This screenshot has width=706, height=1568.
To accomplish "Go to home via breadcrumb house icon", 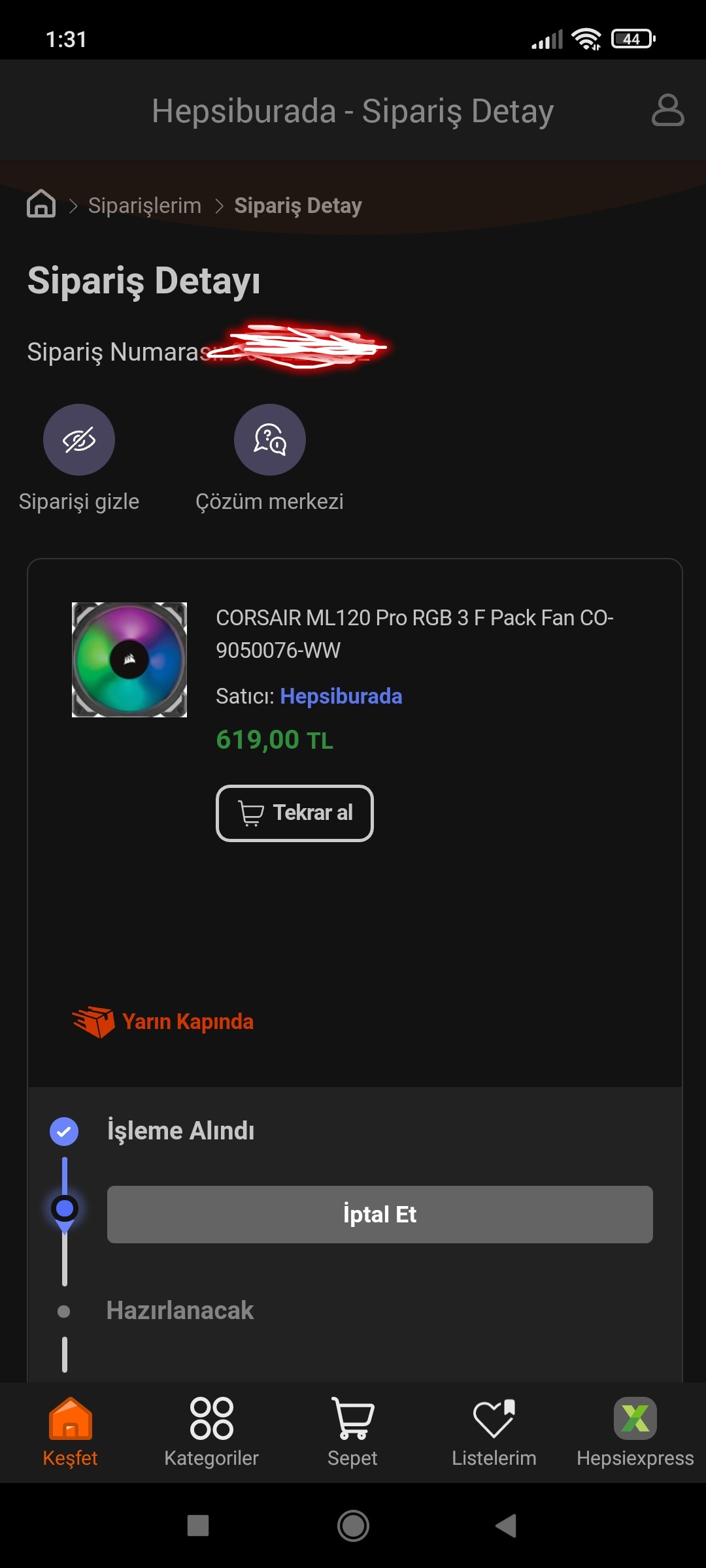I will (x=41, y=204).
